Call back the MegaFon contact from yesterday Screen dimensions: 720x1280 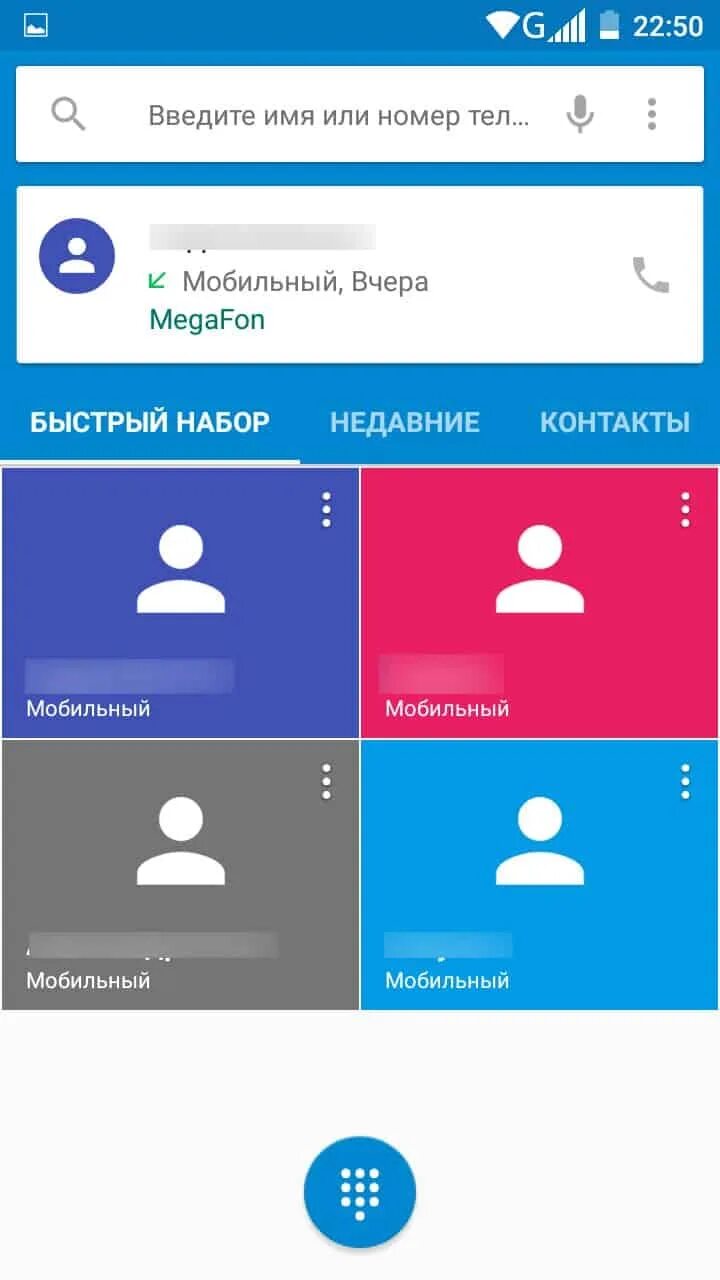click(x=650, y=275)
